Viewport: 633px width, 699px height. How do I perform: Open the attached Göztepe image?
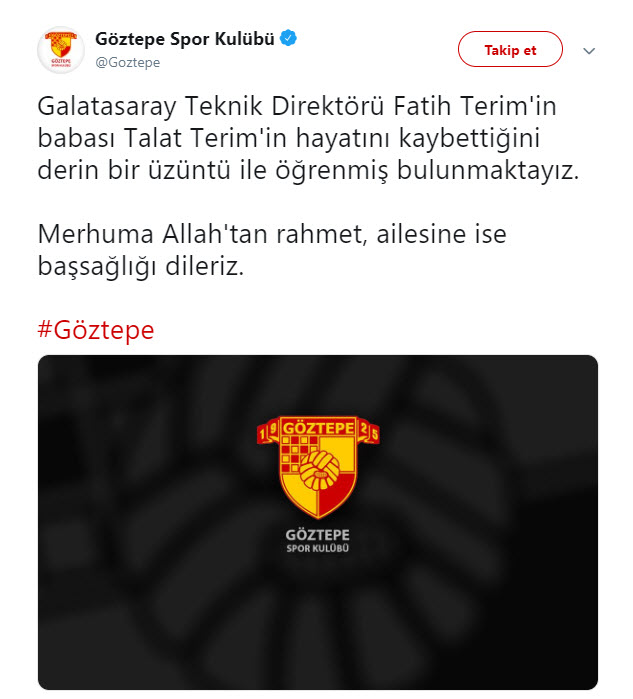(x=318, y=520)
